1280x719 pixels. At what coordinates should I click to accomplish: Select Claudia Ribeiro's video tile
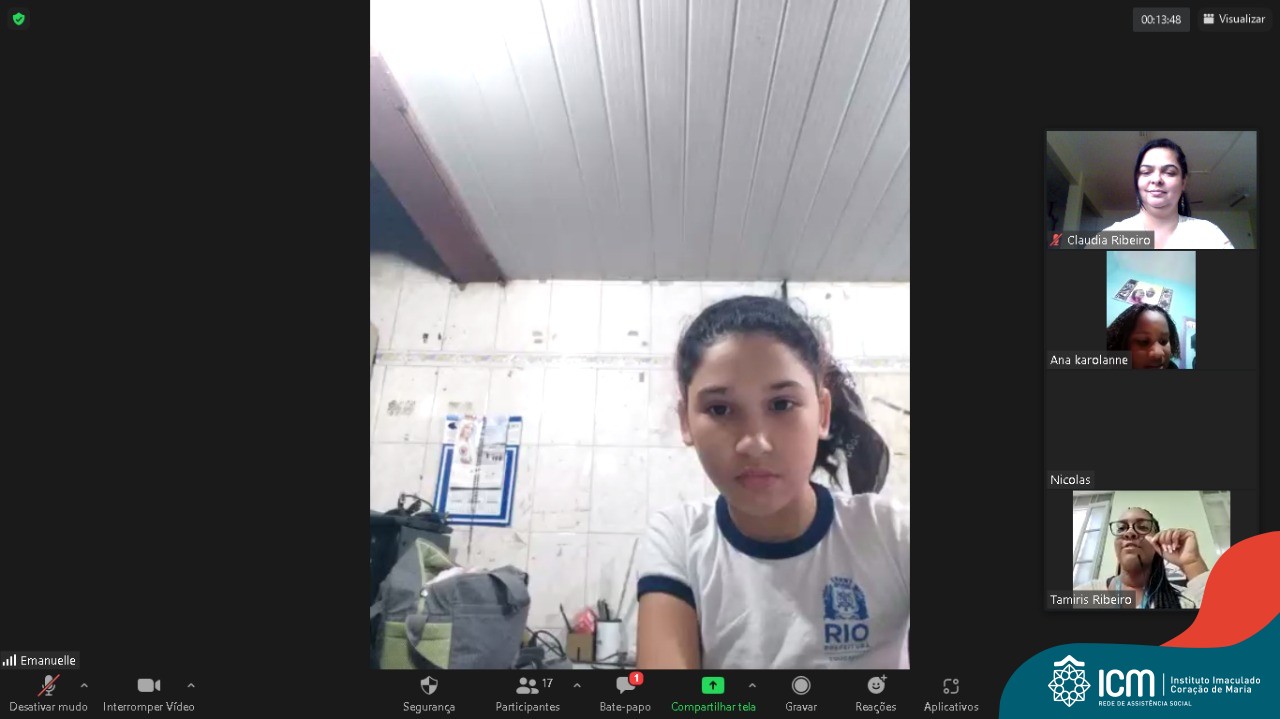(1151, 189)
